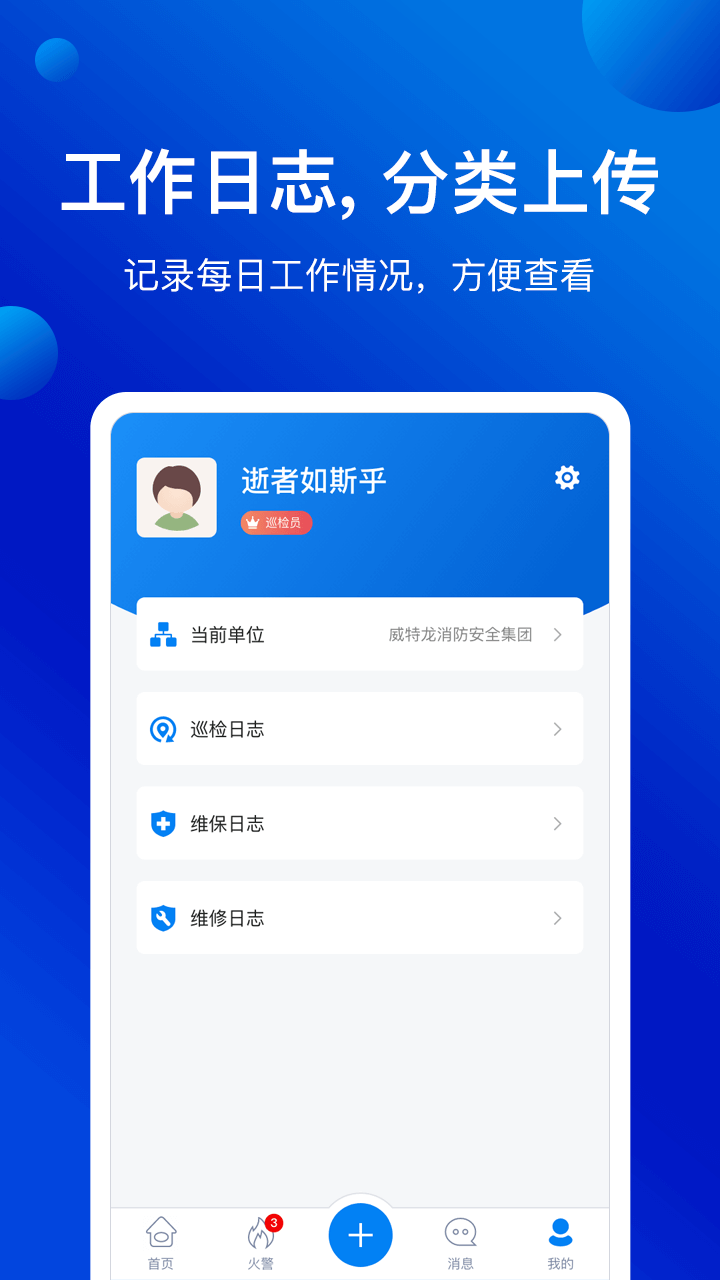Click the 火警 fire alarm icon
The image size is (720, 1280).
[x=260, y=1233]
